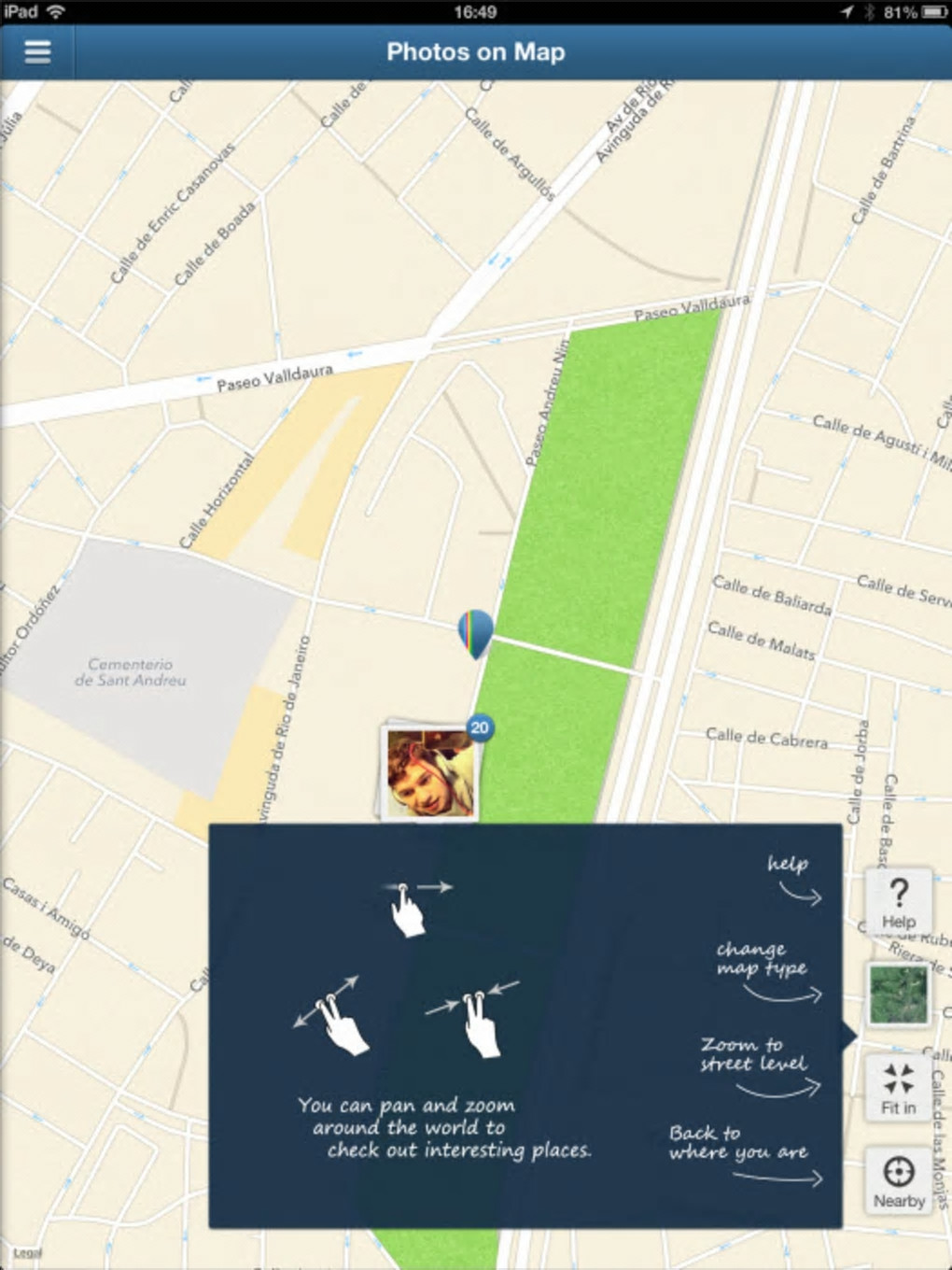Open the hamburger menu
Viewport: 952px width, 1270px height.
coord(37,51)
